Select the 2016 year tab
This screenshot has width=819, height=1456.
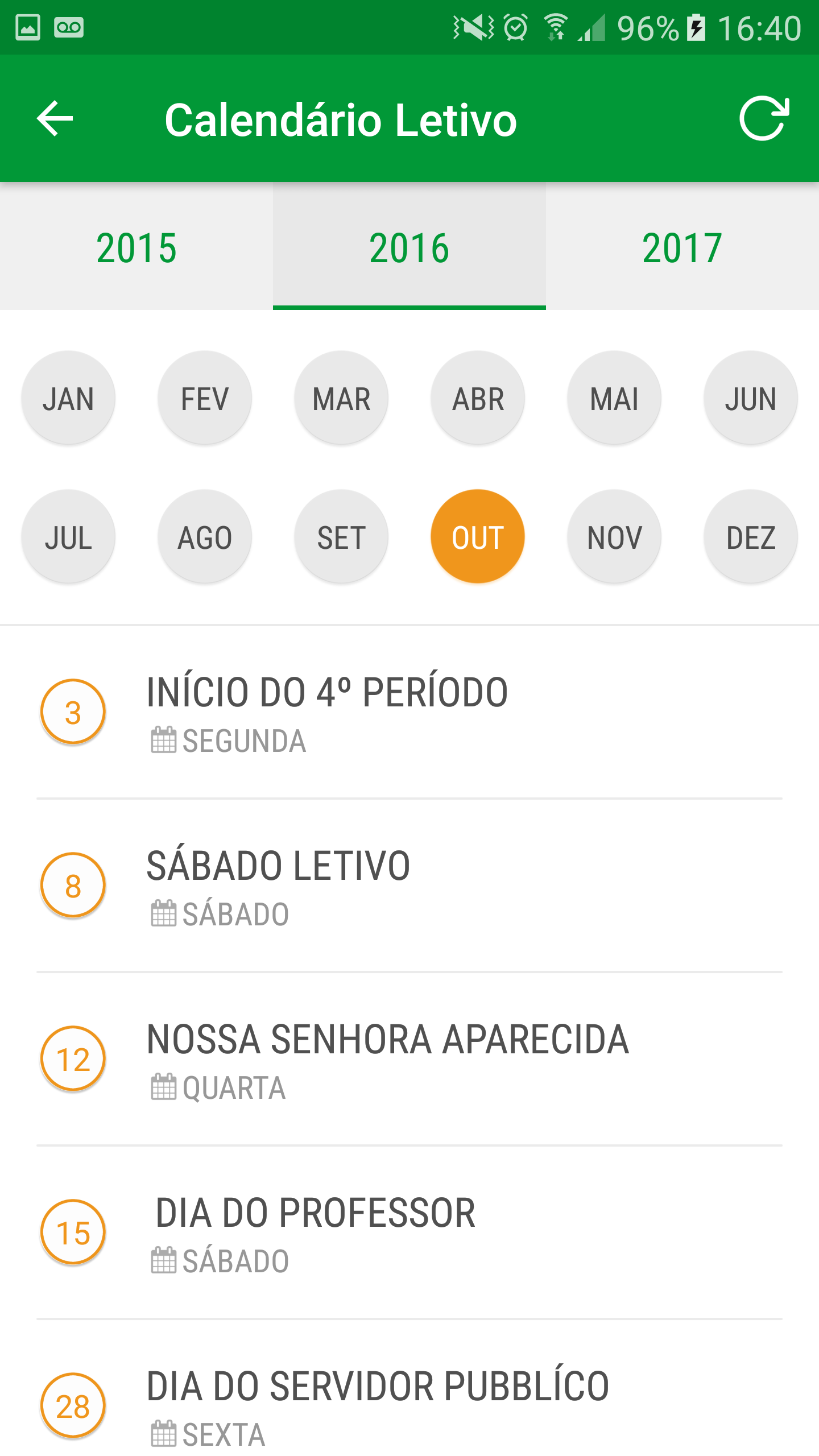click(x=409, y=247)
